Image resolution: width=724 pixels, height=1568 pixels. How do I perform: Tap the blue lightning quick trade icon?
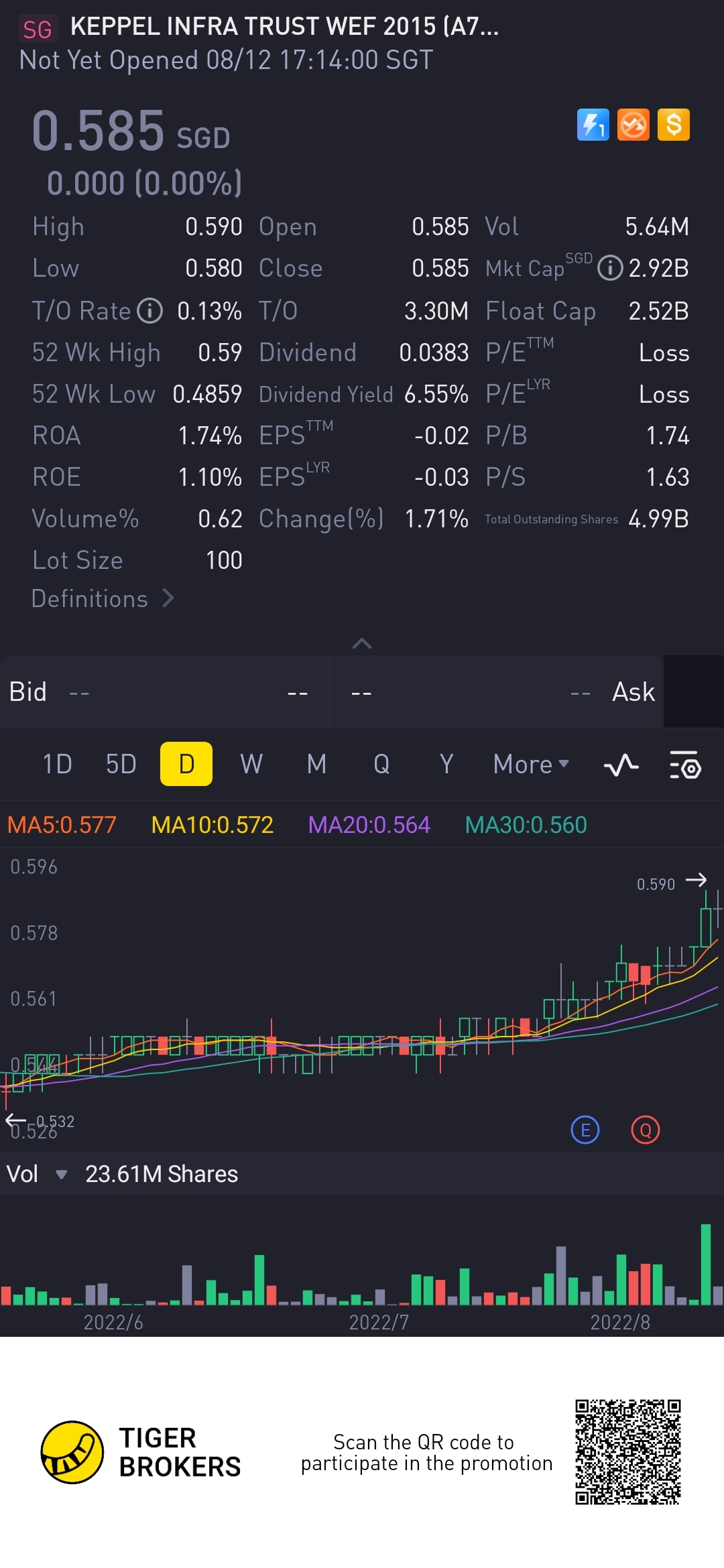coord(593,125)
